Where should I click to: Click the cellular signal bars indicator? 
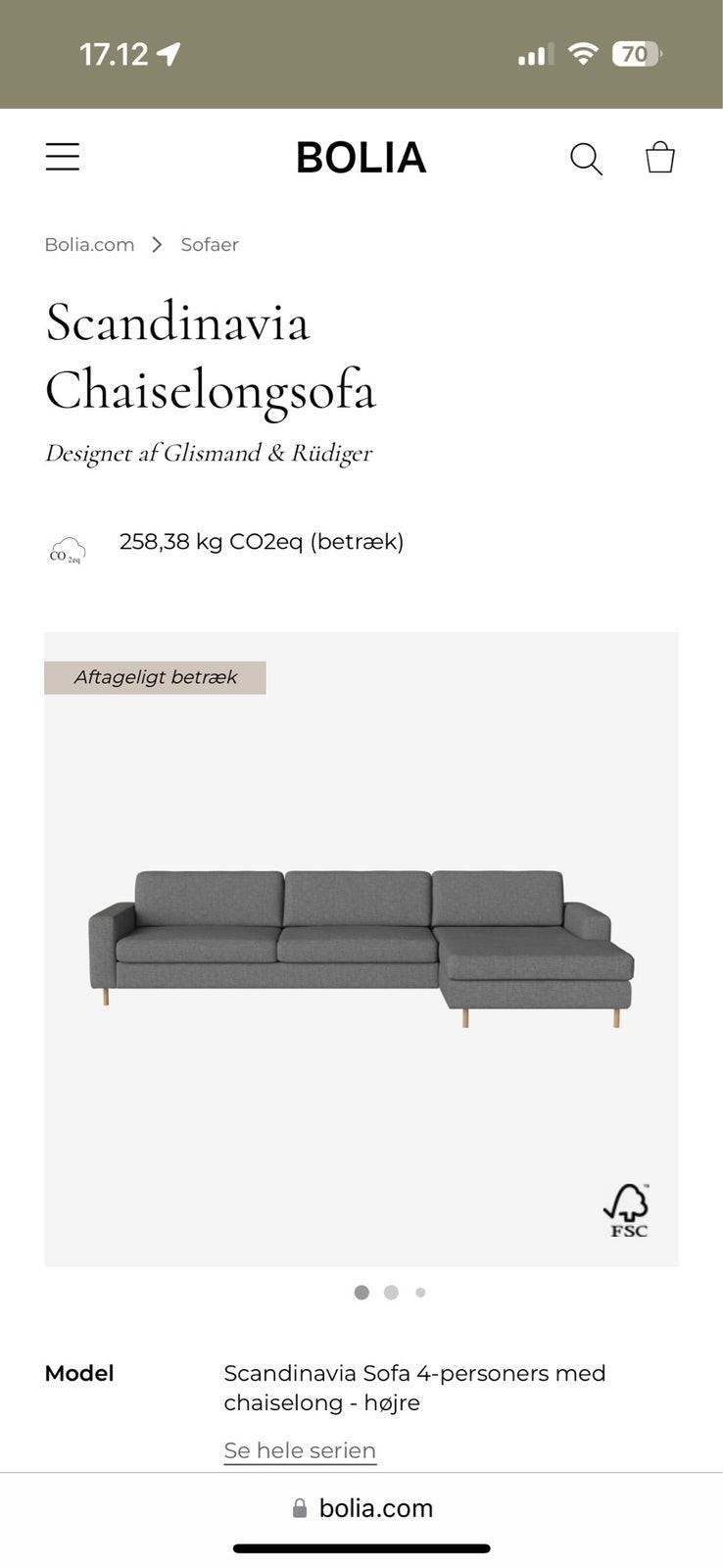pos(532,53)
